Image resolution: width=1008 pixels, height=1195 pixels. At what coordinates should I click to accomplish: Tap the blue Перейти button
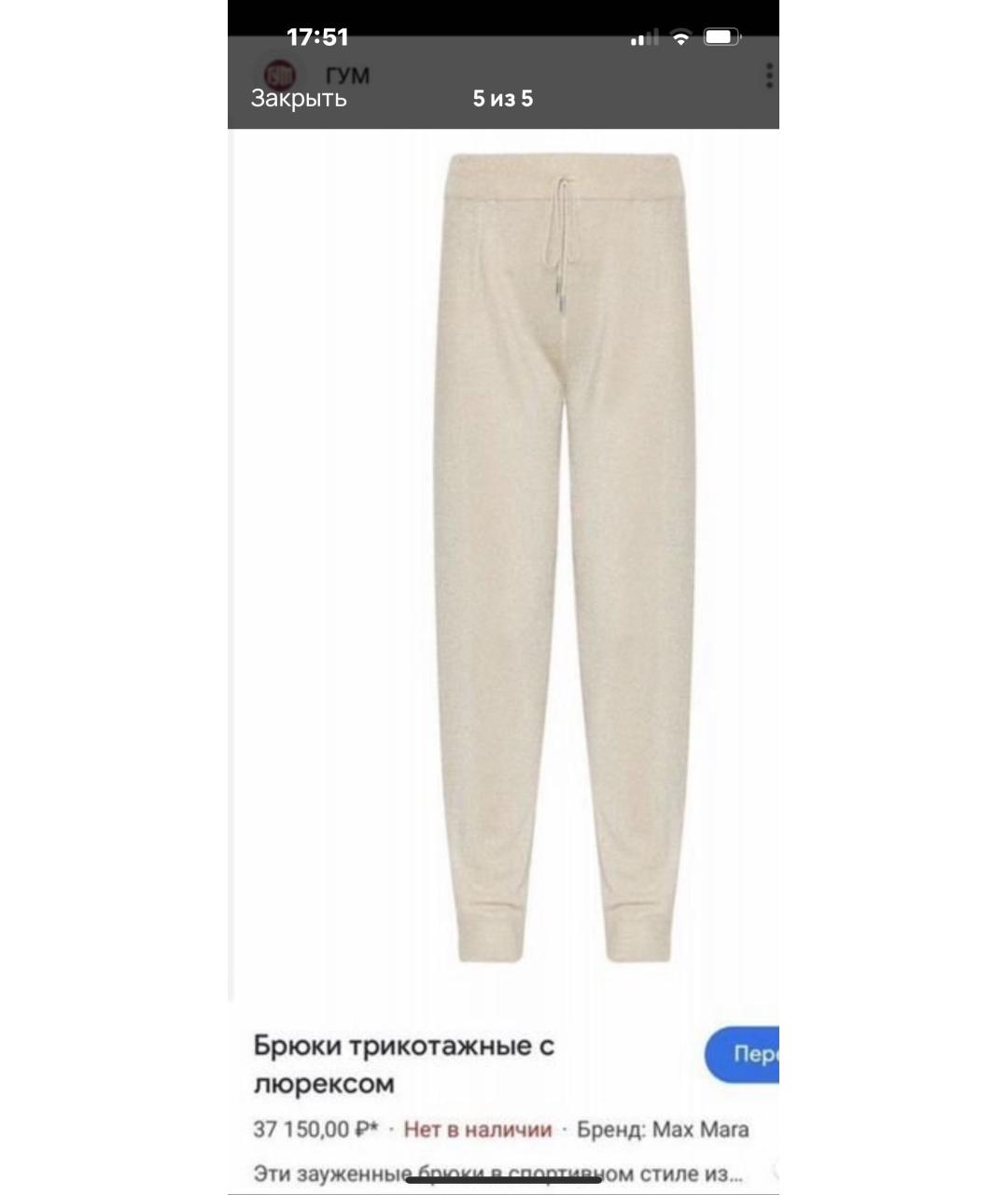pos(745,1054)
